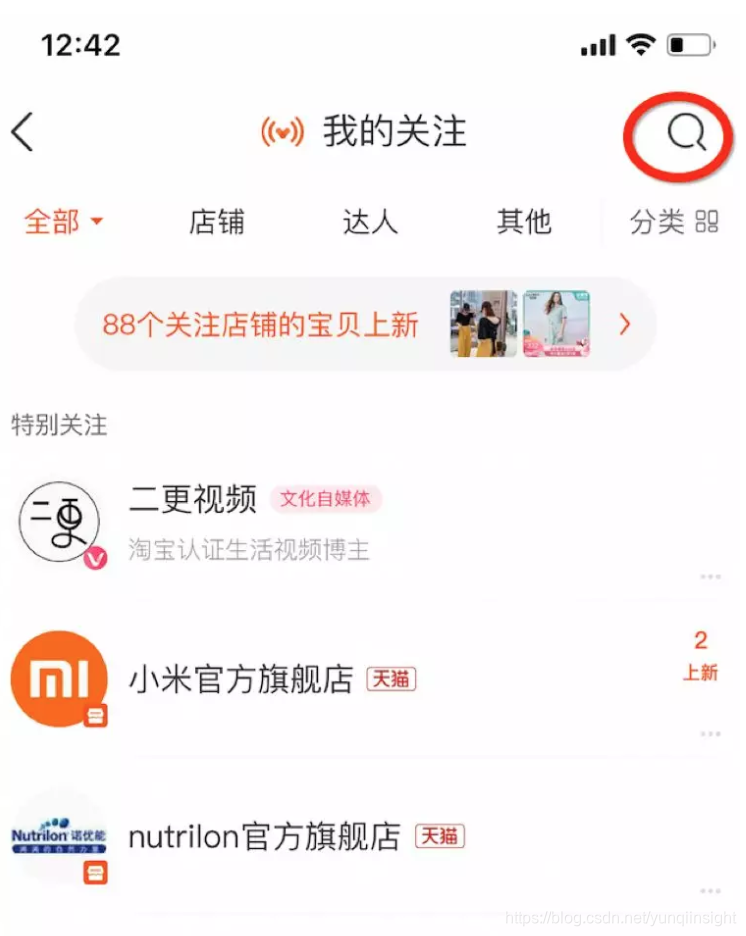This screenshot has height=936, width=746.
Task: Switch to the 达人 tab
Action: (370, 221)
